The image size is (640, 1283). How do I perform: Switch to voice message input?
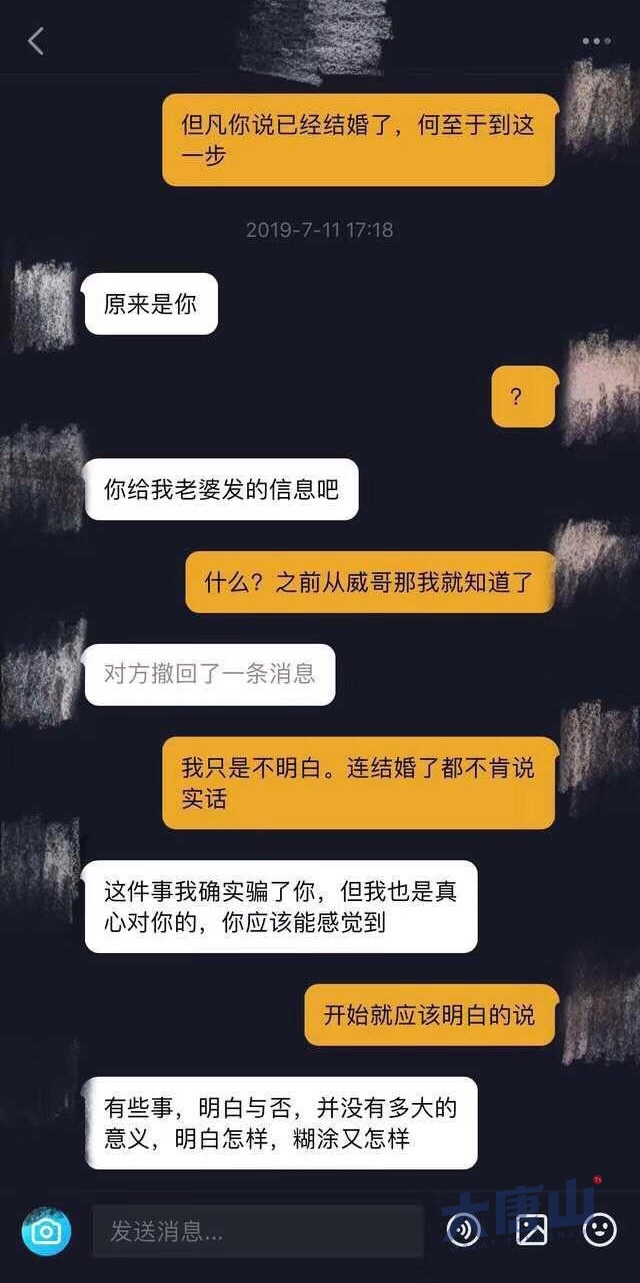pos(464,1229)
